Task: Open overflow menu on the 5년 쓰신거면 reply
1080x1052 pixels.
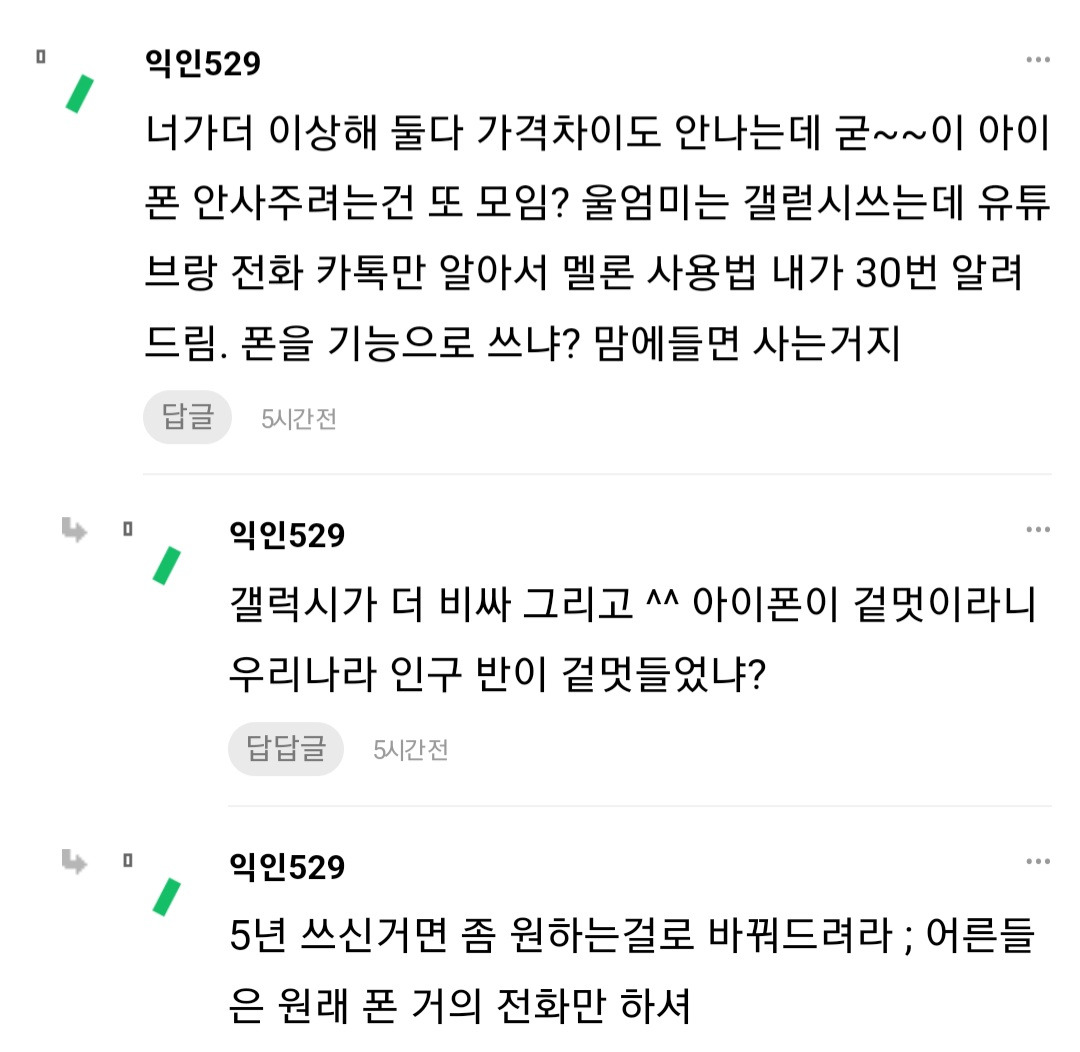Action: [x=1037, y=861]
